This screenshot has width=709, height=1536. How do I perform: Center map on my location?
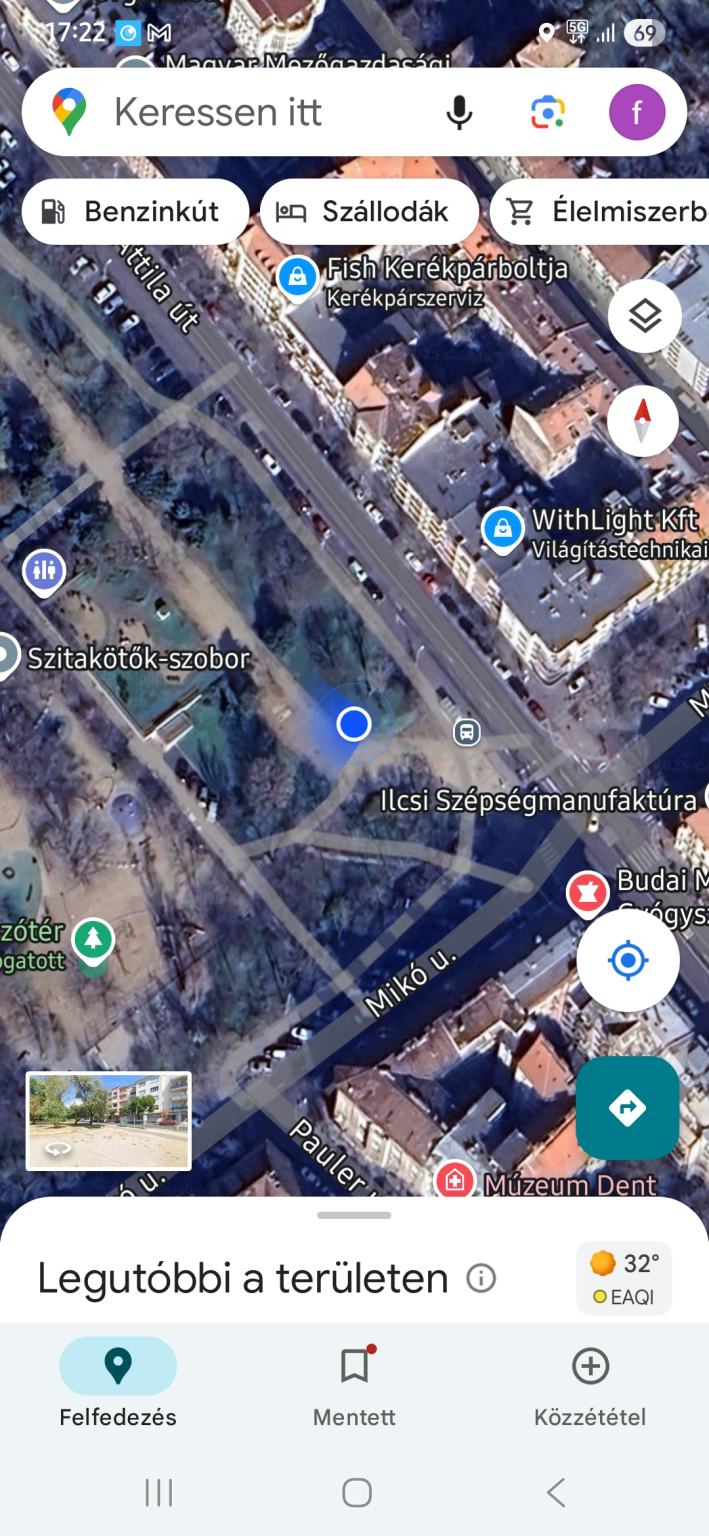628,961
